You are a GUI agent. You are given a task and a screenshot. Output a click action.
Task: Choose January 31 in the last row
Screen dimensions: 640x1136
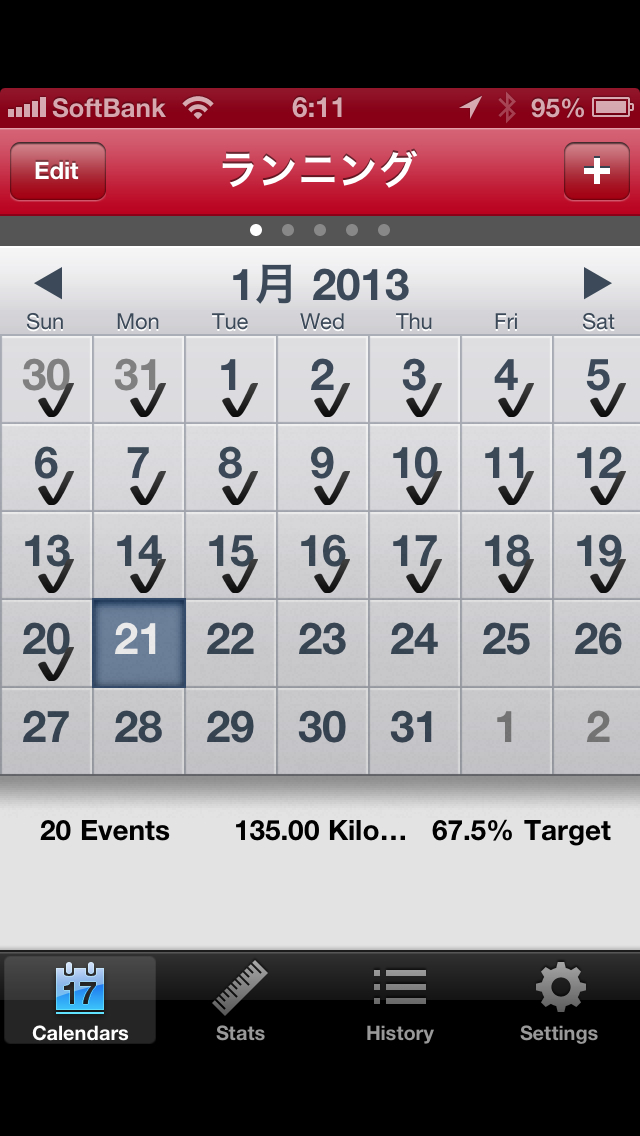coord(414,730)
